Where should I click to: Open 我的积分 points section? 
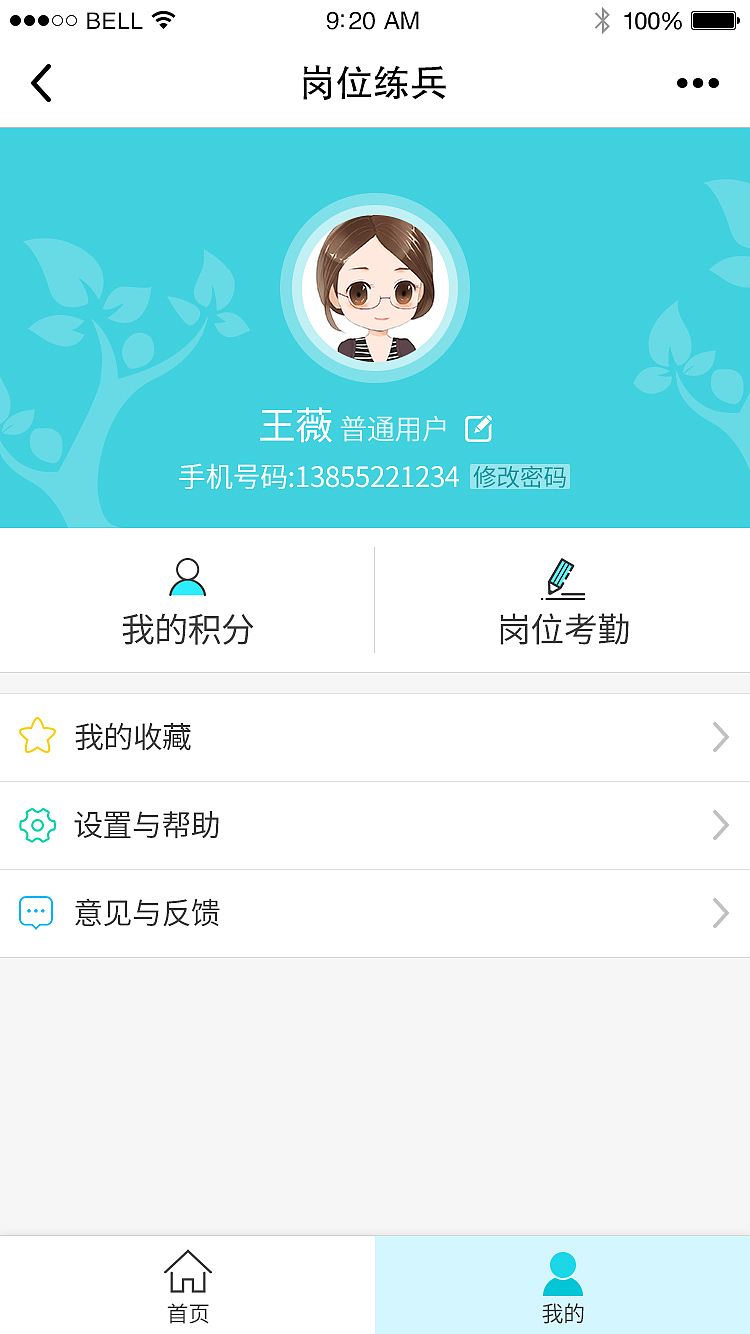(x=187, y=602)
